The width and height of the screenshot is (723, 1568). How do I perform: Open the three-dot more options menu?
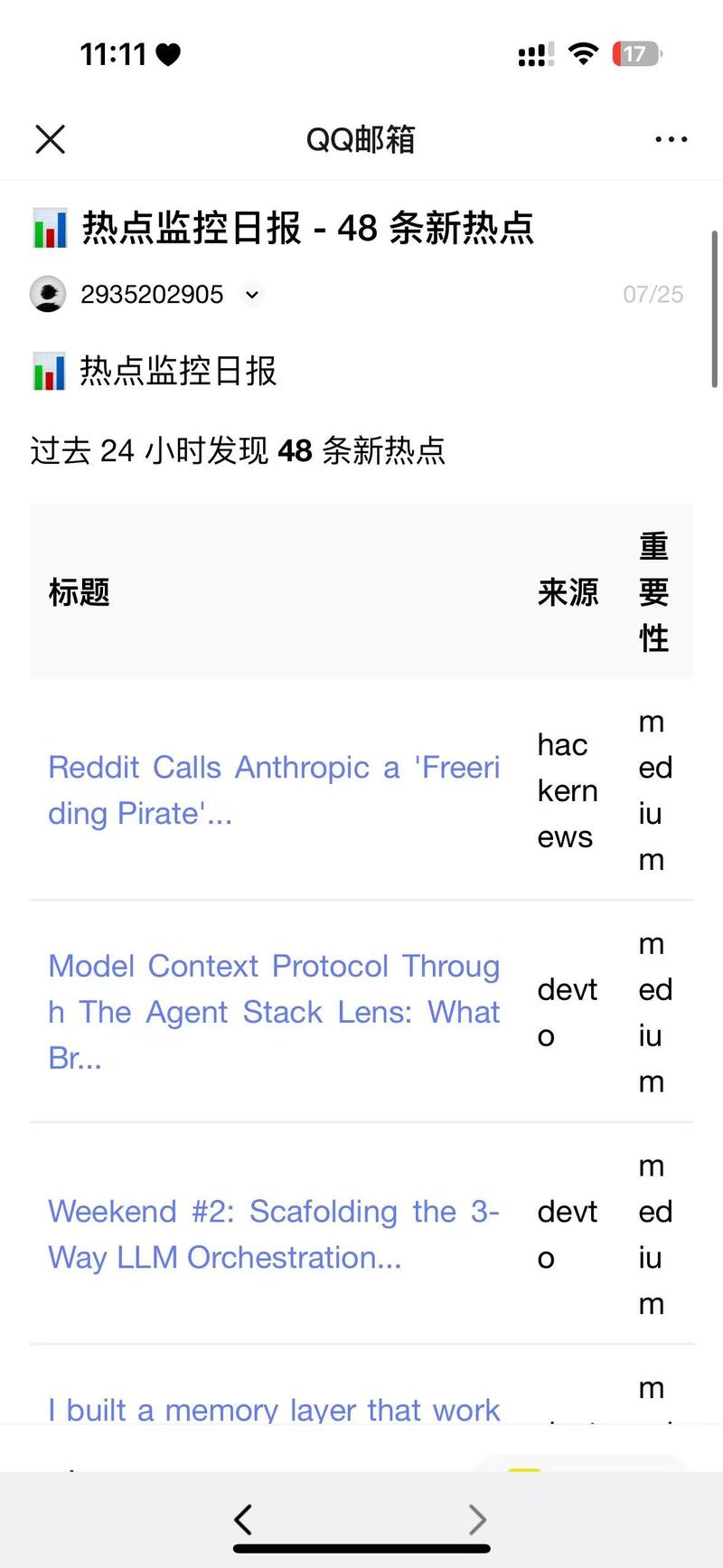coord(671,139)
